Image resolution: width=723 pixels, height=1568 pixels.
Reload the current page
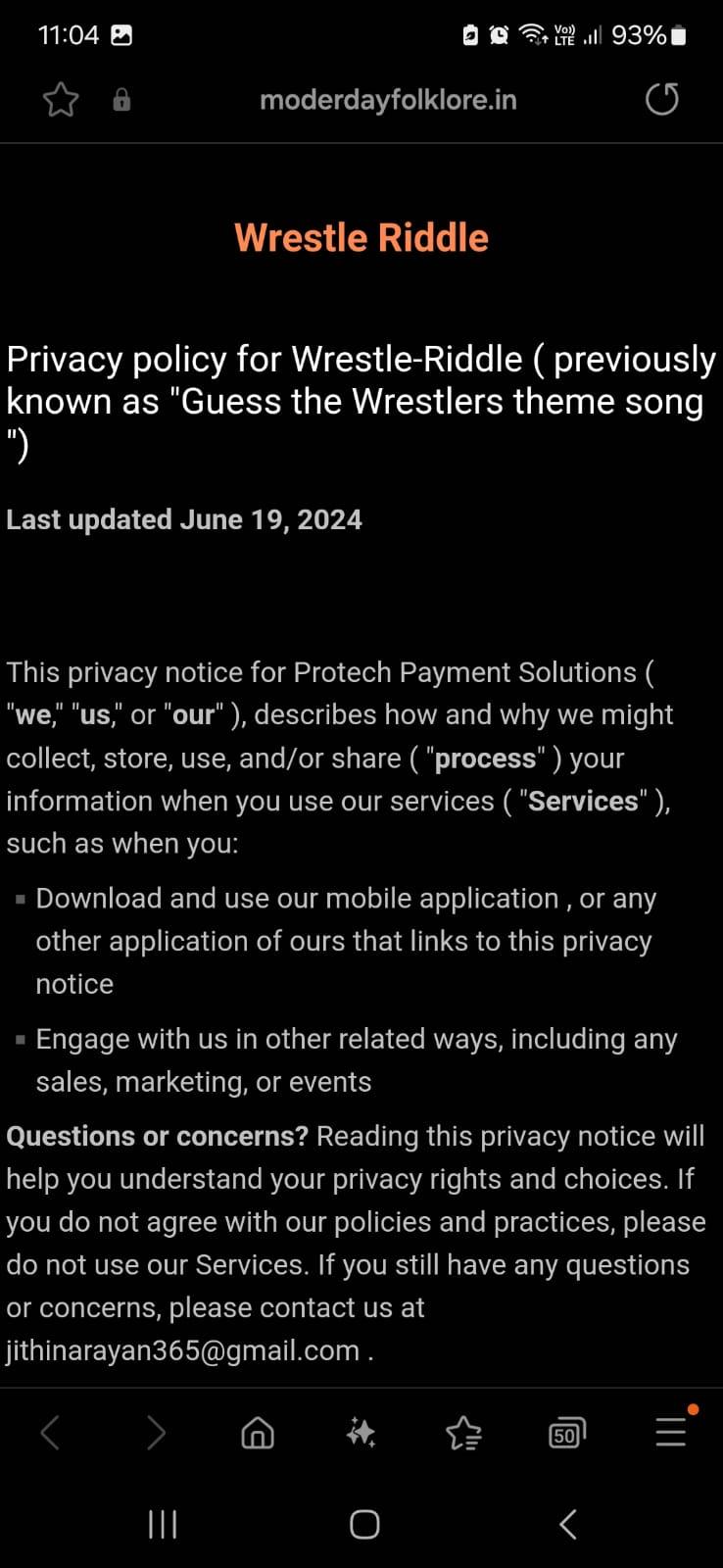[662, 99]
